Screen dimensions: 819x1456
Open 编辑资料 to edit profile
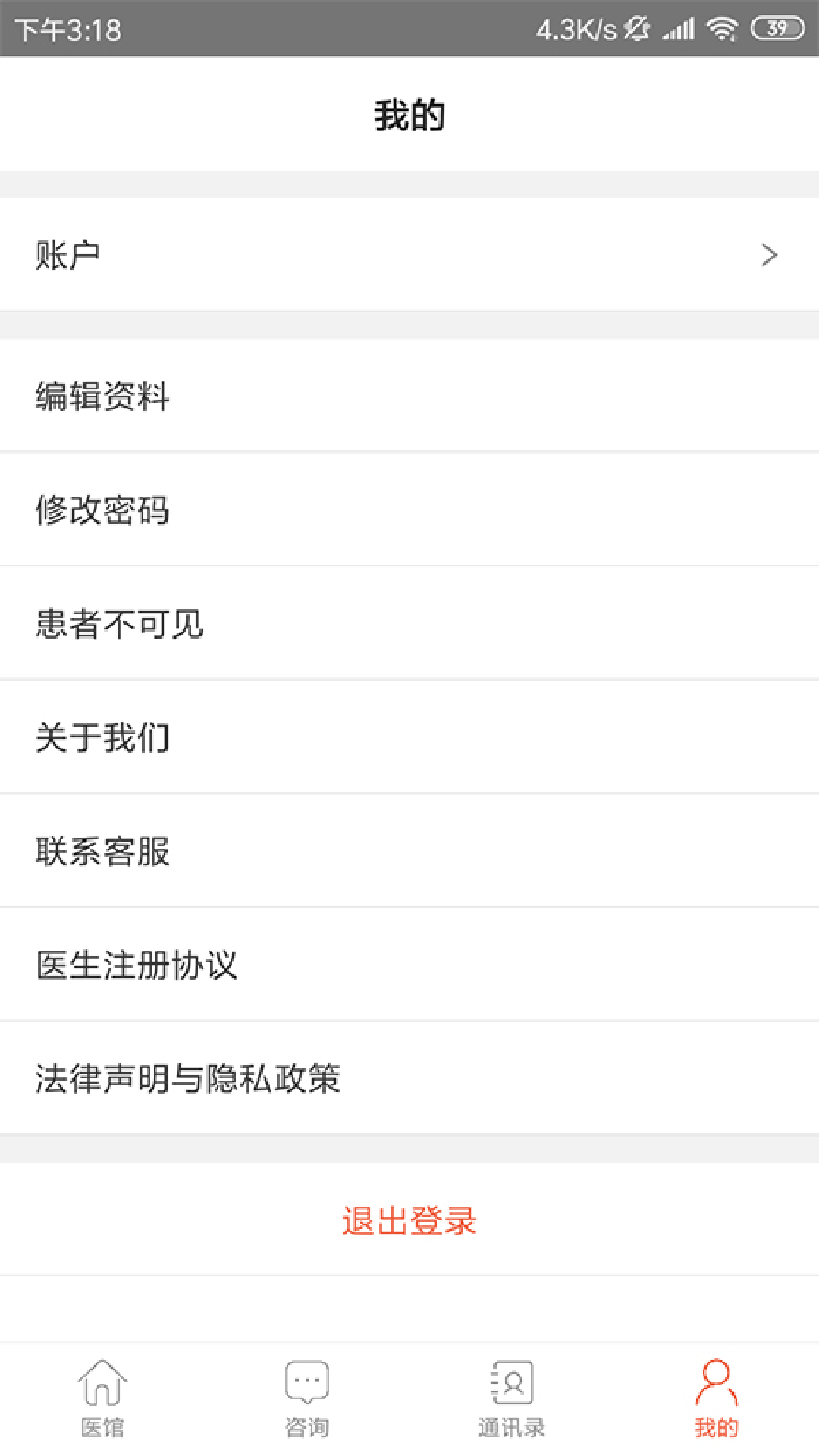click(409, 396)
